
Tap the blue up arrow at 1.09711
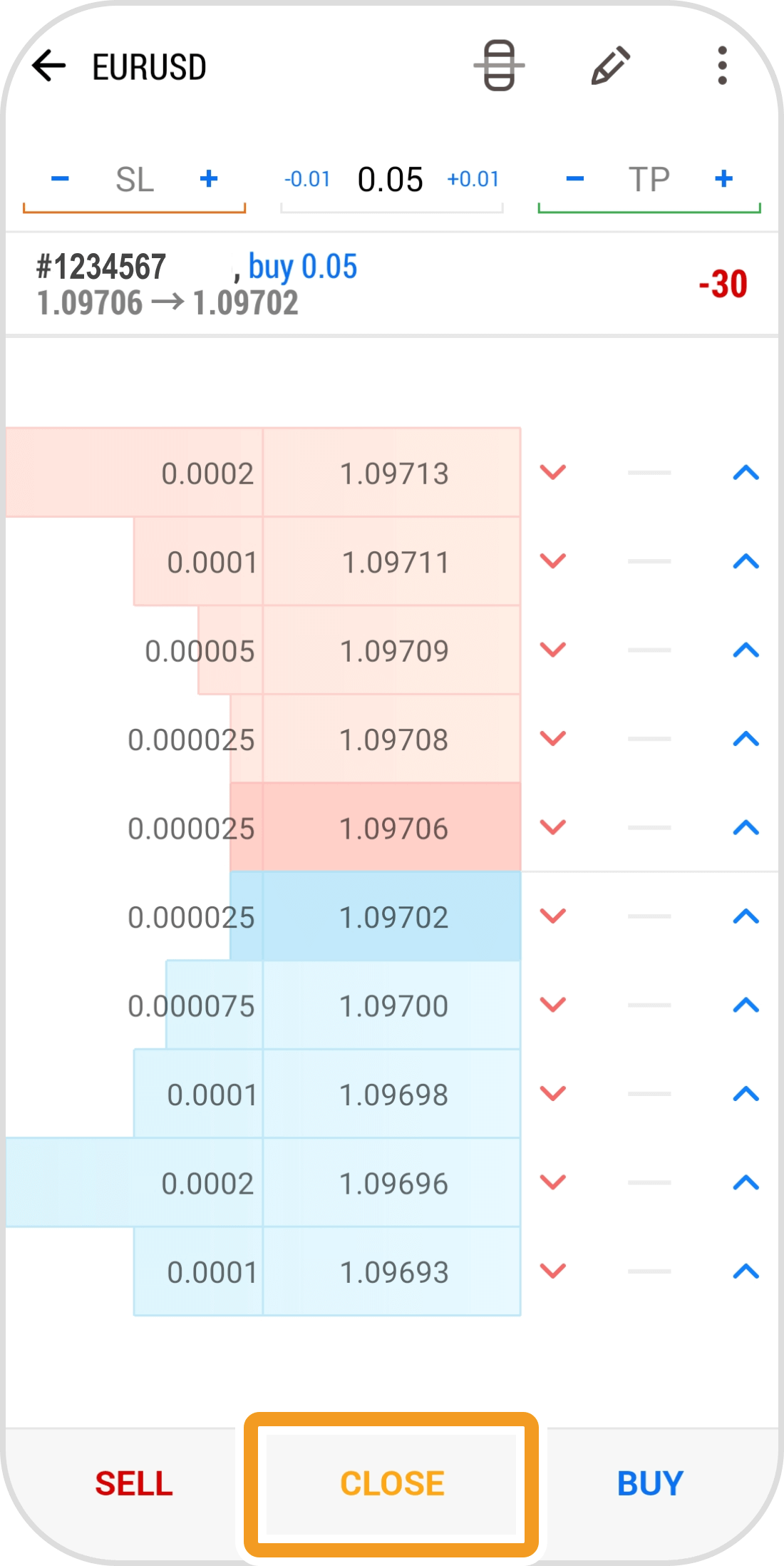746,561
